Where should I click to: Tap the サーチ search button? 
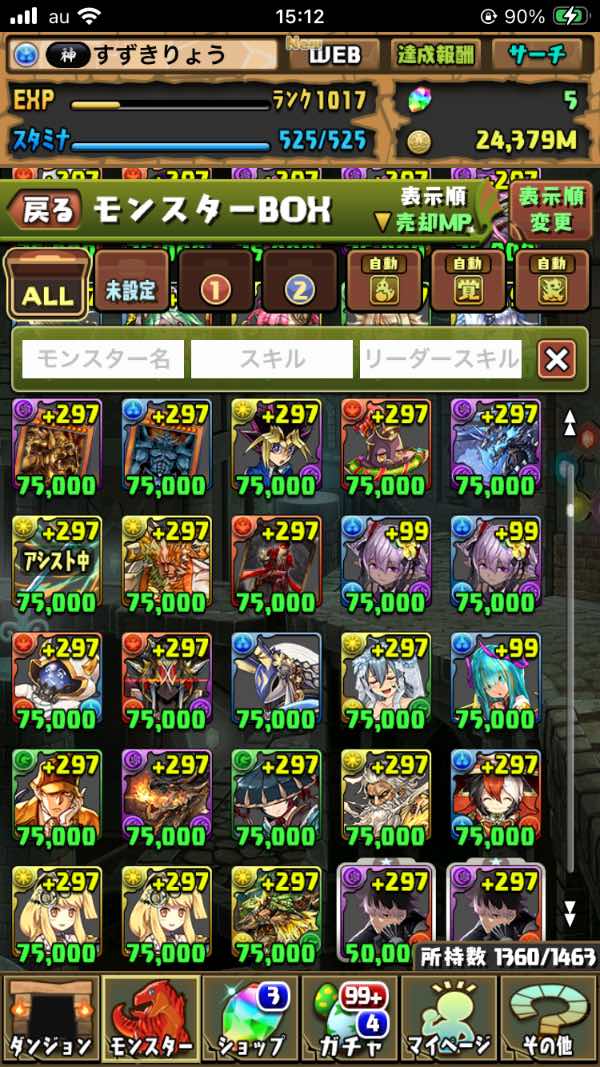coord(537,54)
